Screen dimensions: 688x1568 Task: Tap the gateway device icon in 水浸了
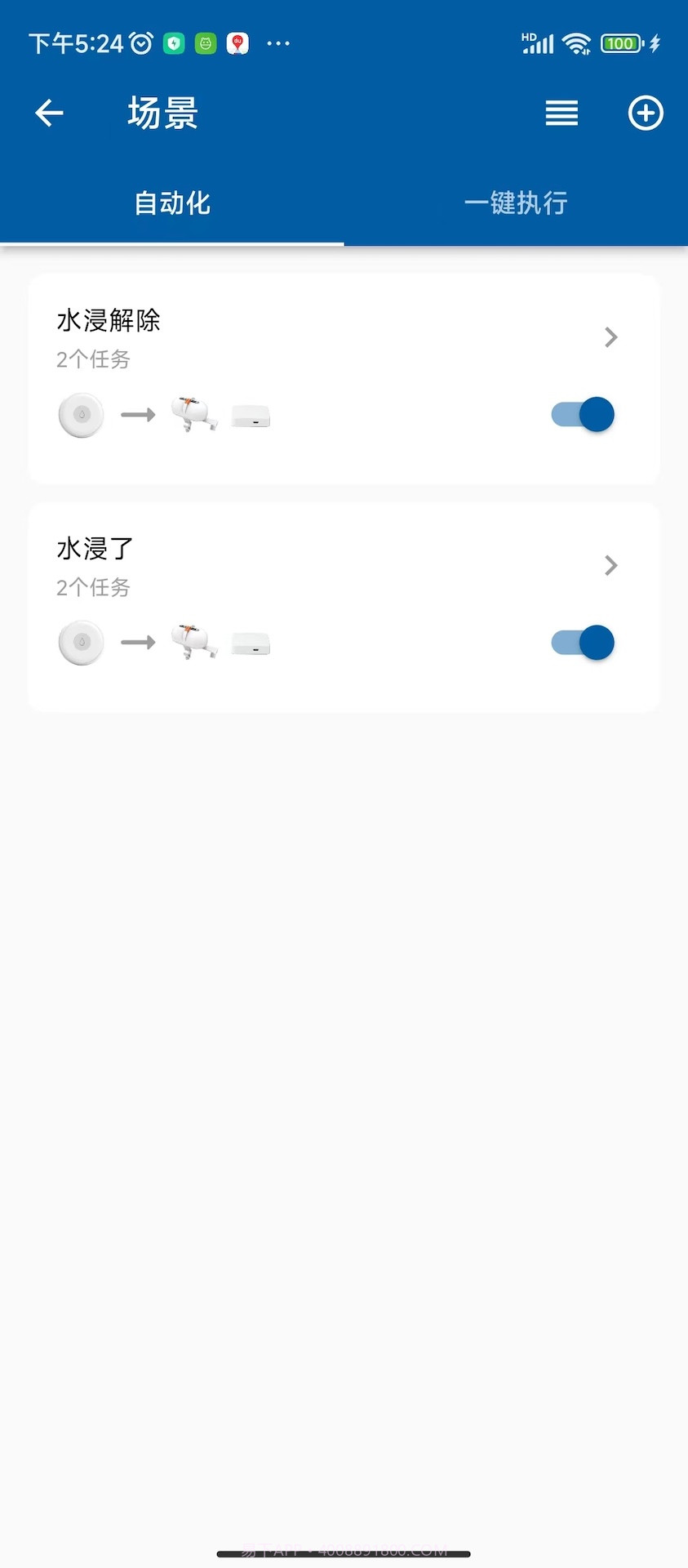pyautogui.click(x=249, y=643)
